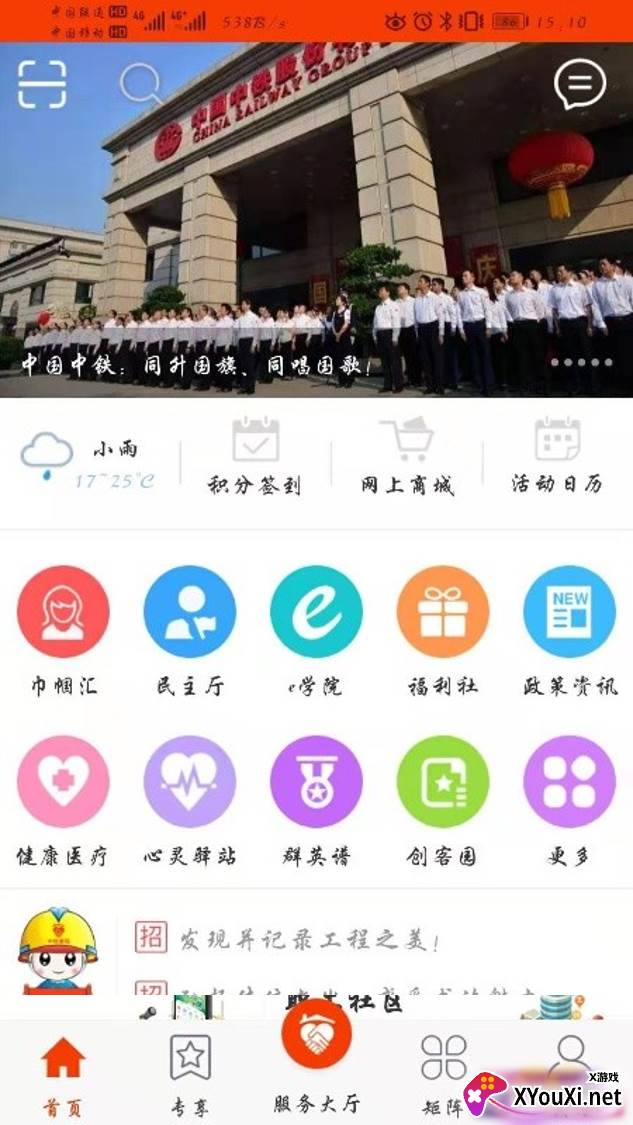
Task: Open the QR scan icon
Action: click(x=42, y=84)
